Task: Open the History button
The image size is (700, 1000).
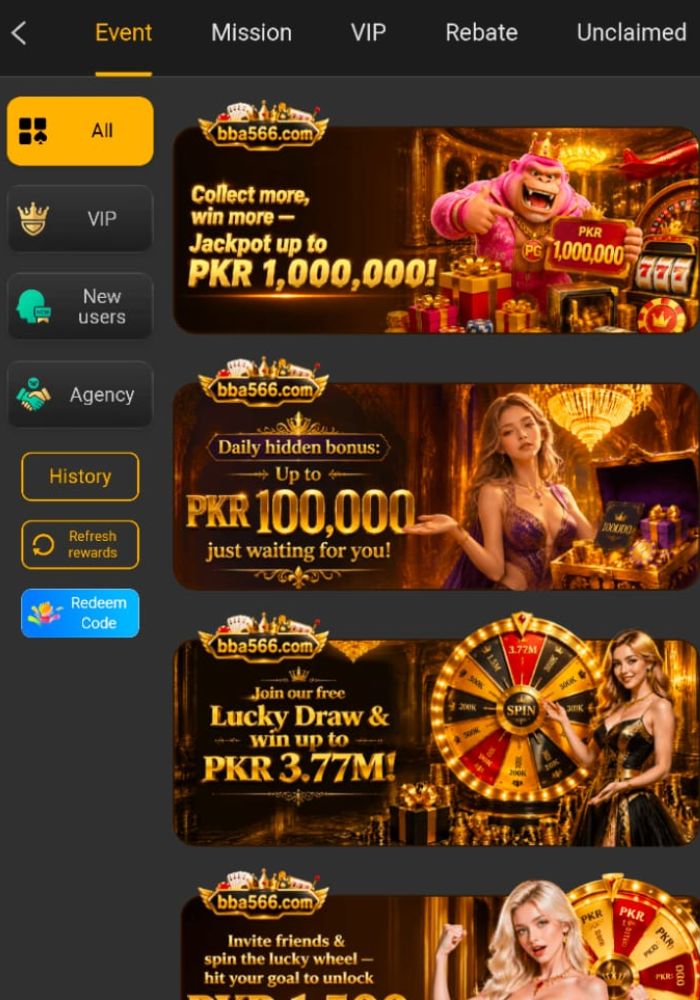Action: 80,476
